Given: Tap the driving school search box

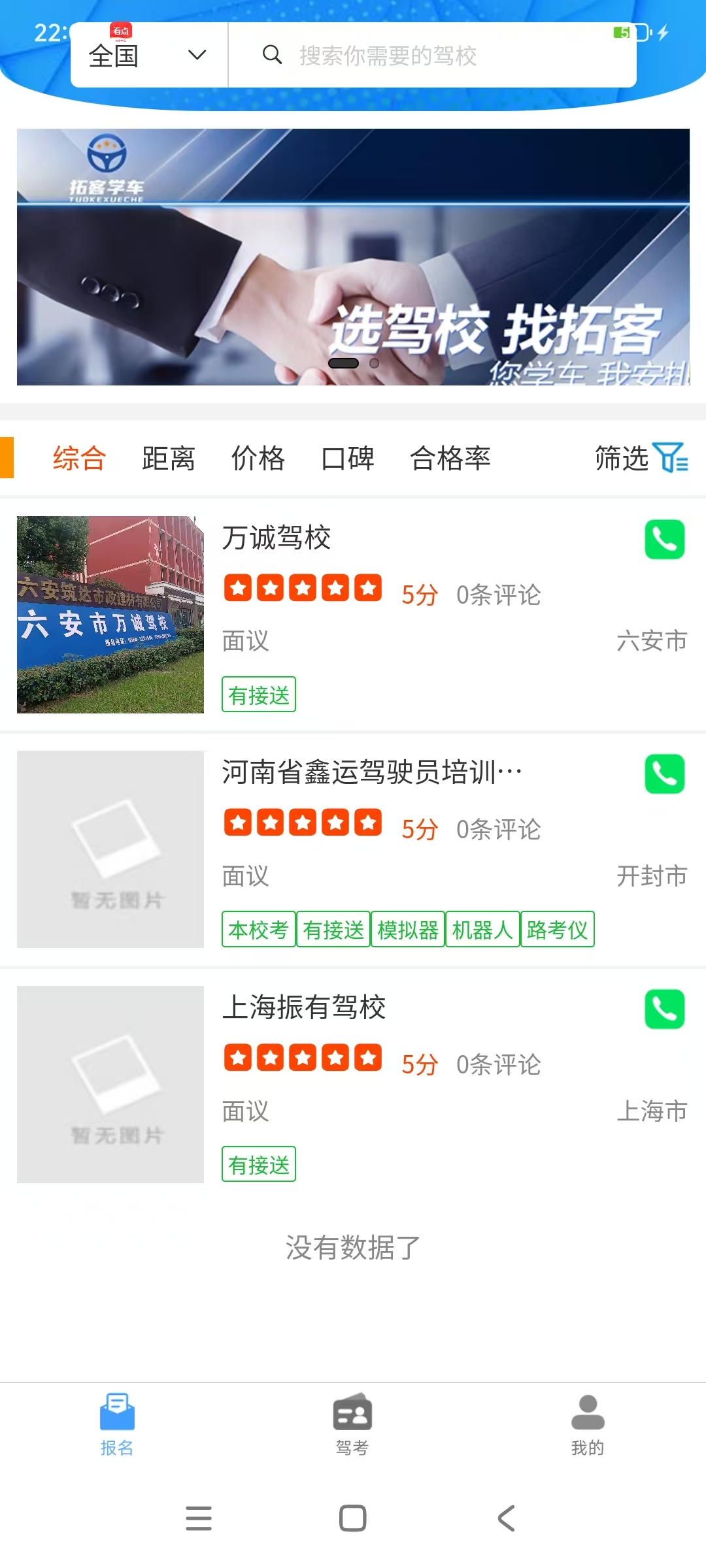Looking at the screenshot, I should 431,56.
